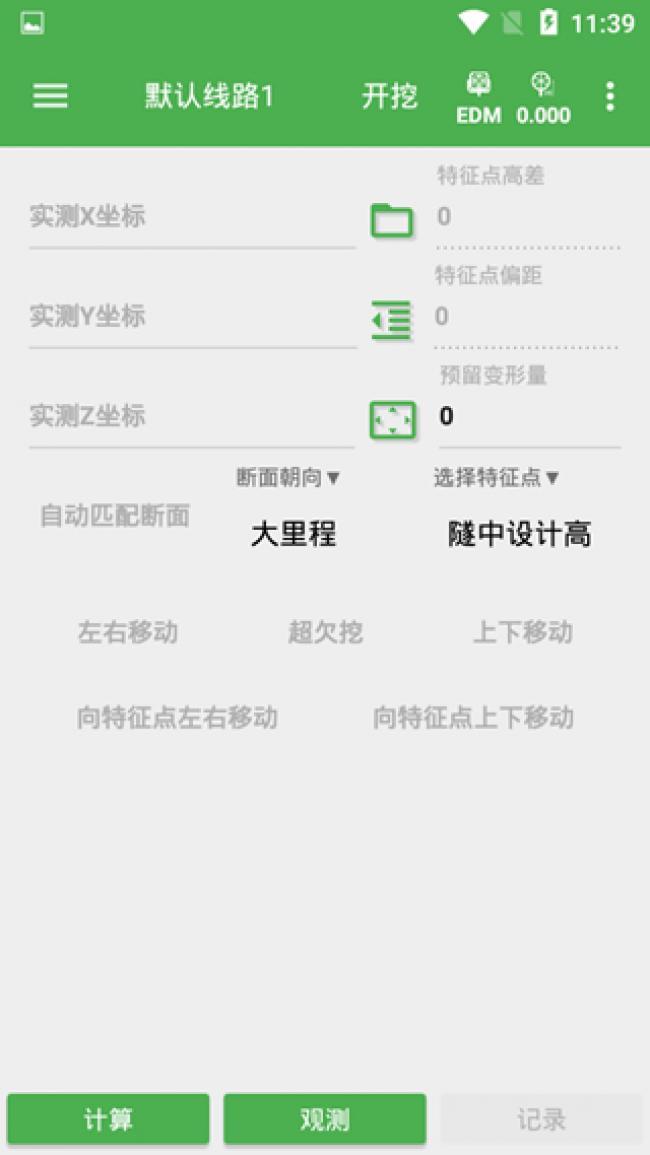The image size is (650, 1155).
Task: Open the EDM measurement mode setting
Action: click(x=478, y=98)
